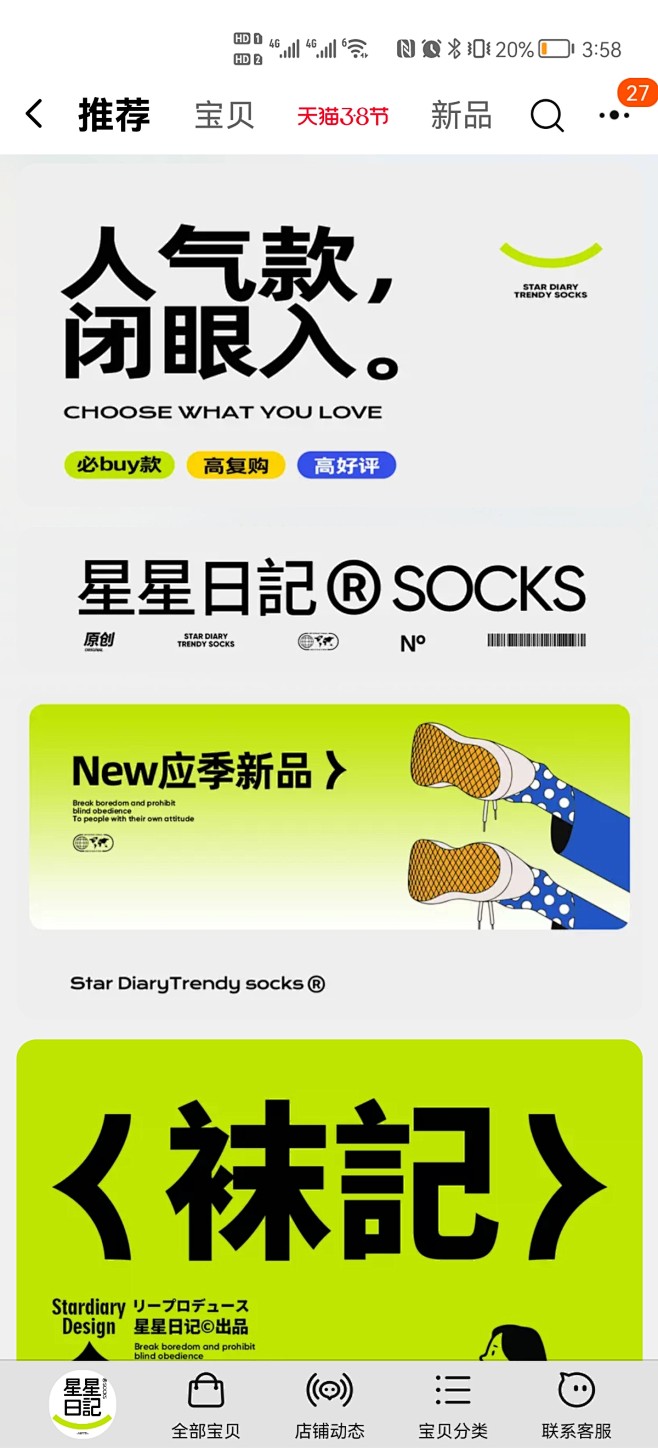Tap the 星星日記 shop logo
Viewport: 658px width, 1448px height.
coord(83,1402)
